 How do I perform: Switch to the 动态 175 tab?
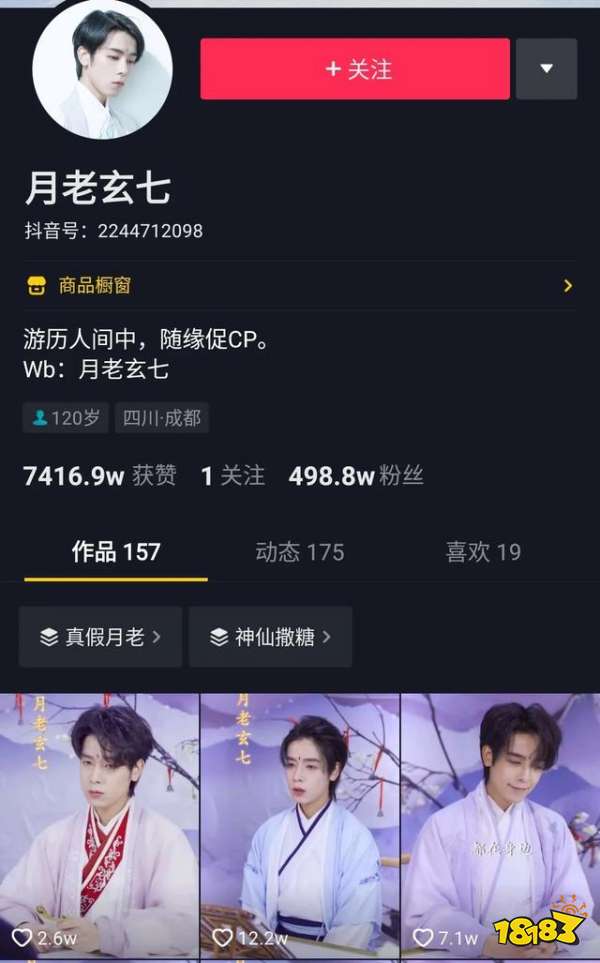299,552
